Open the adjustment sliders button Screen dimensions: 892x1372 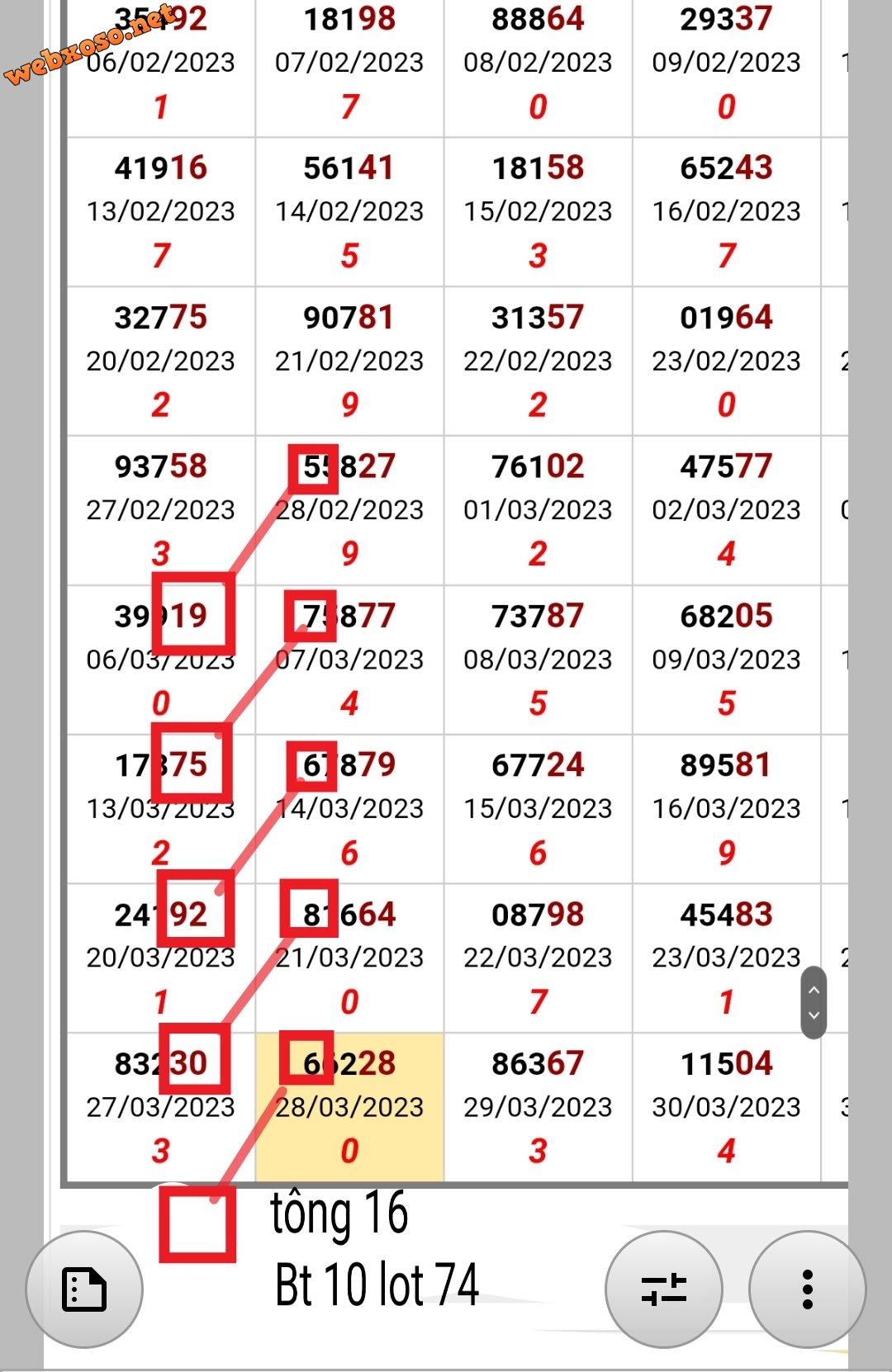coord(664,1289)
